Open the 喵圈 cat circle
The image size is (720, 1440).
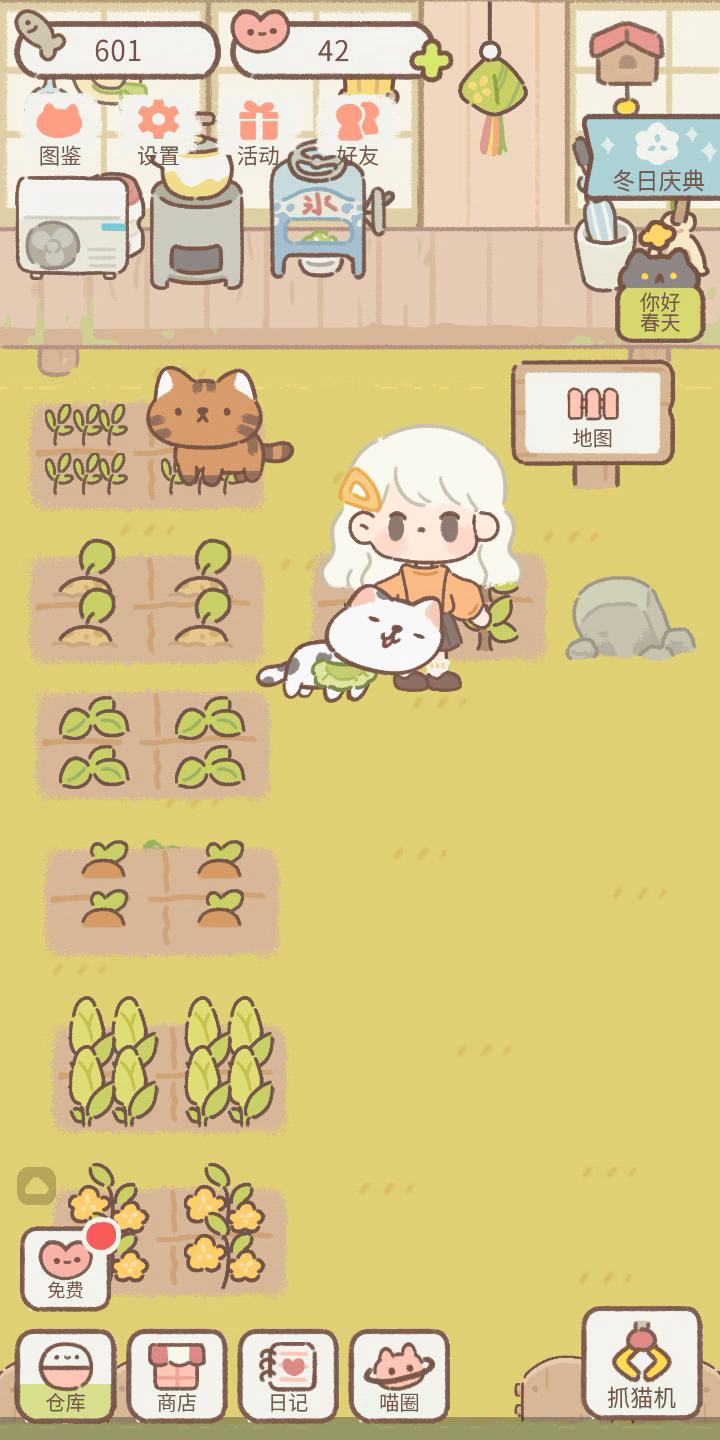click(x=399, y=1376)
